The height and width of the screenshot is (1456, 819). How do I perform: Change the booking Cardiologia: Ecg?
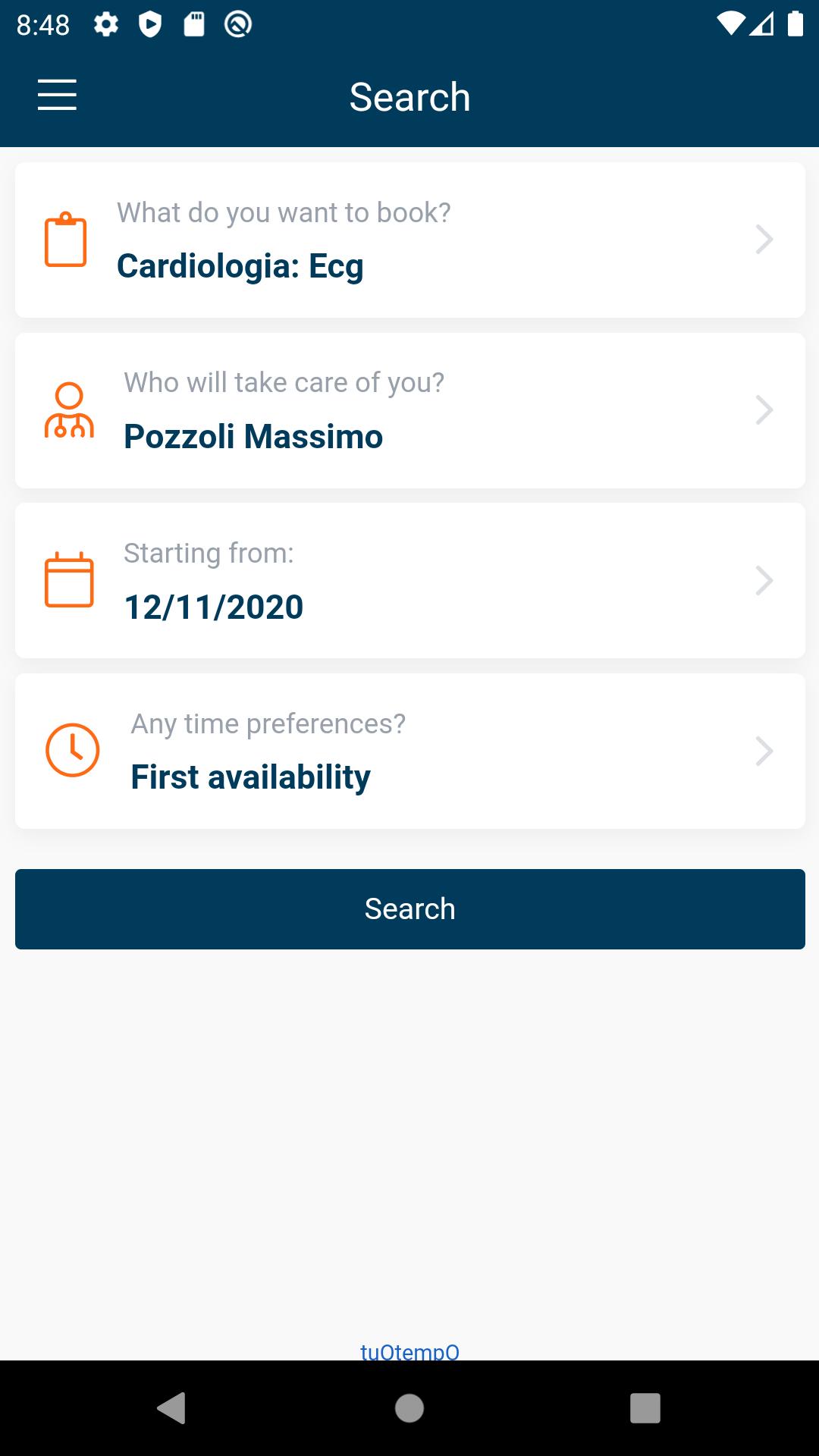(x=409, y=240)
